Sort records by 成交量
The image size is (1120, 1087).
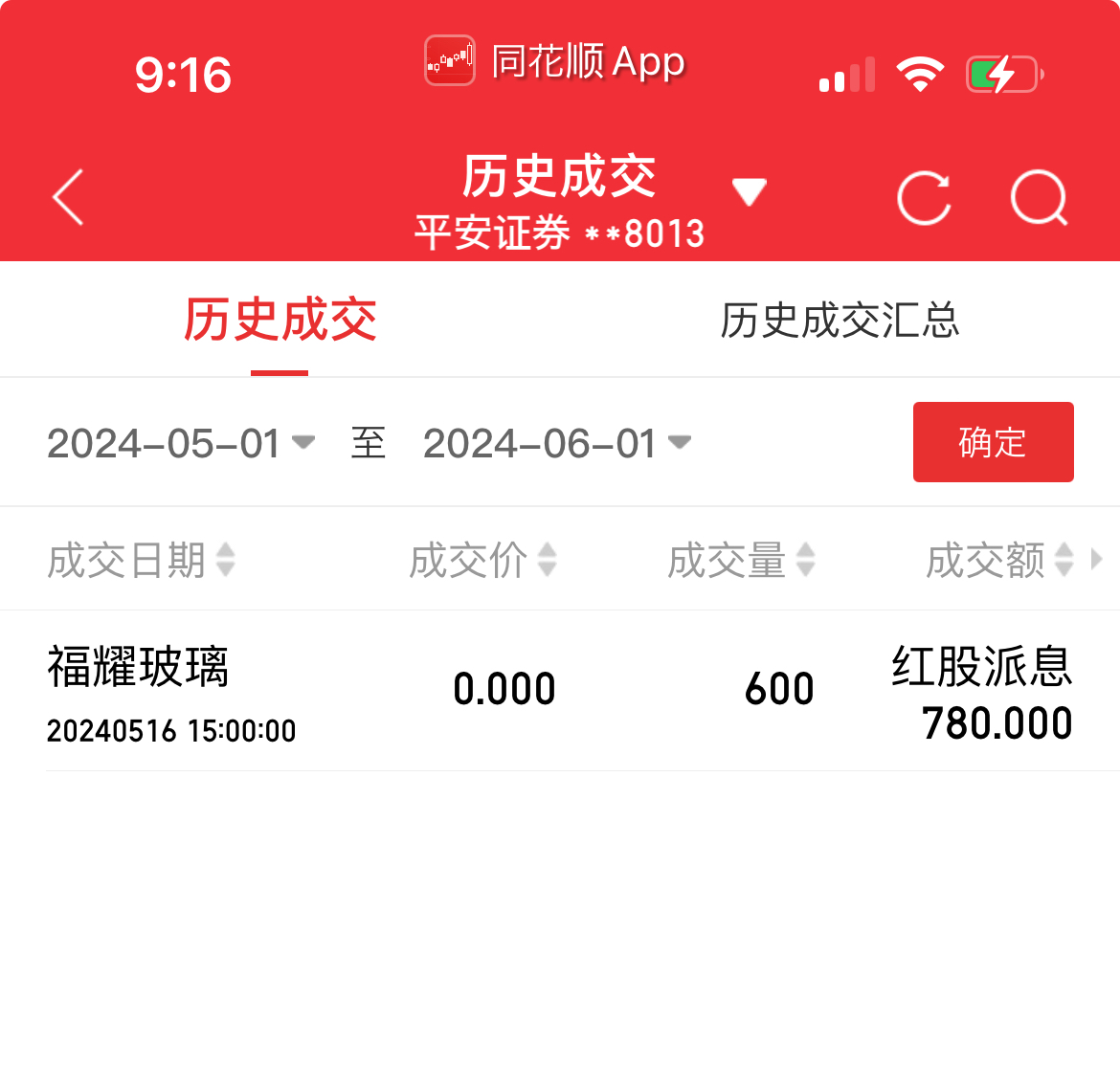pos(741,560)
